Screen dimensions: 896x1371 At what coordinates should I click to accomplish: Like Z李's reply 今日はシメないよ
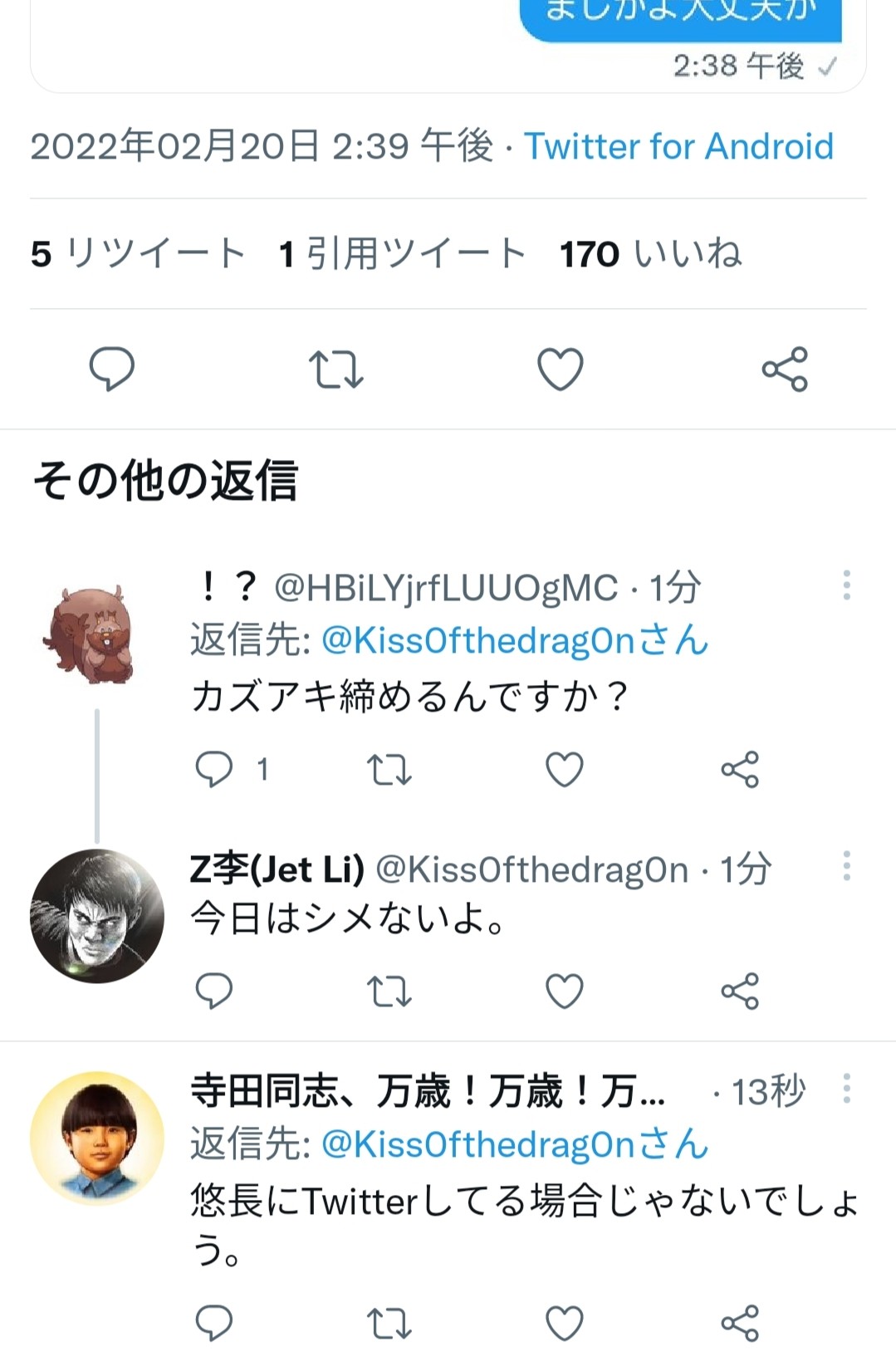pyautogui.click(x=564, y=991)
